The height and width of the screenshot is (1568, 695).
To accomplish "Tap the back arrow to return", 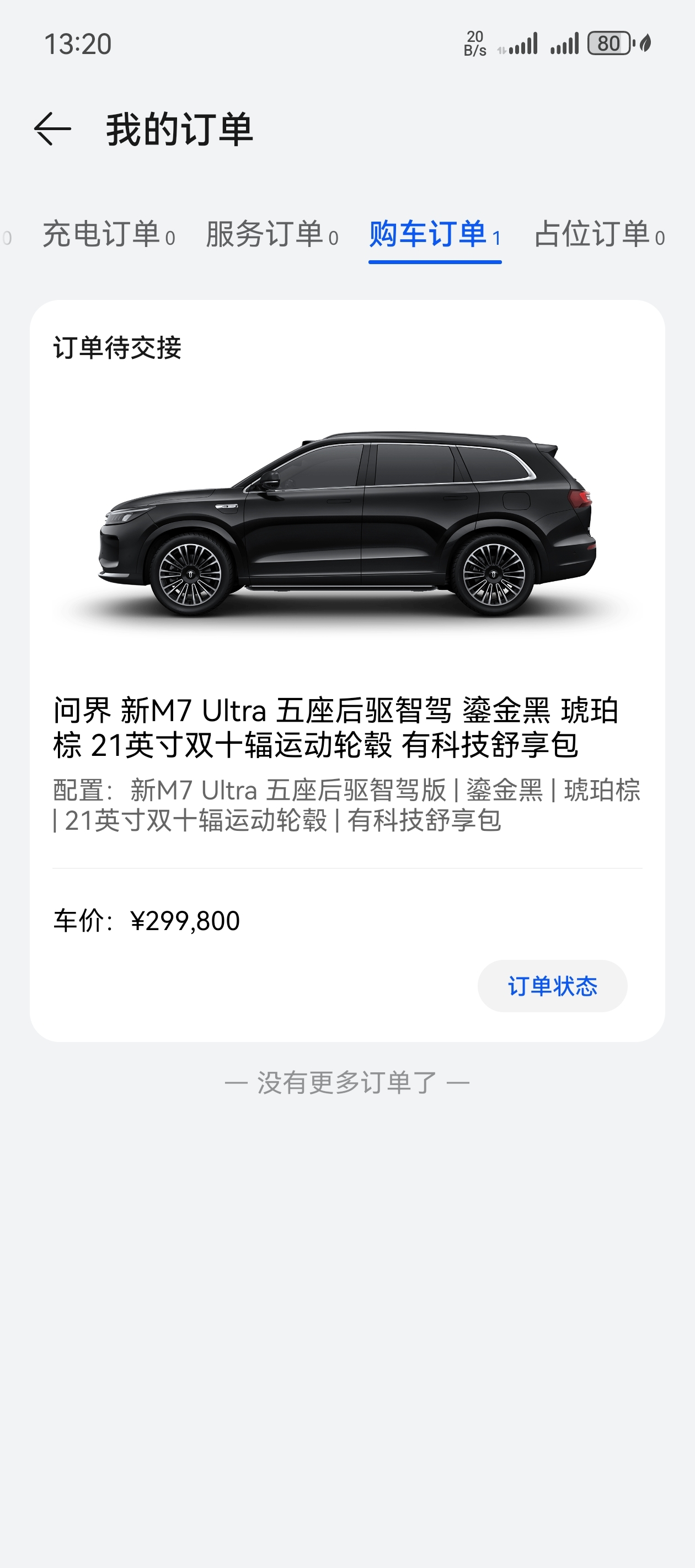I will coord(52,130).
